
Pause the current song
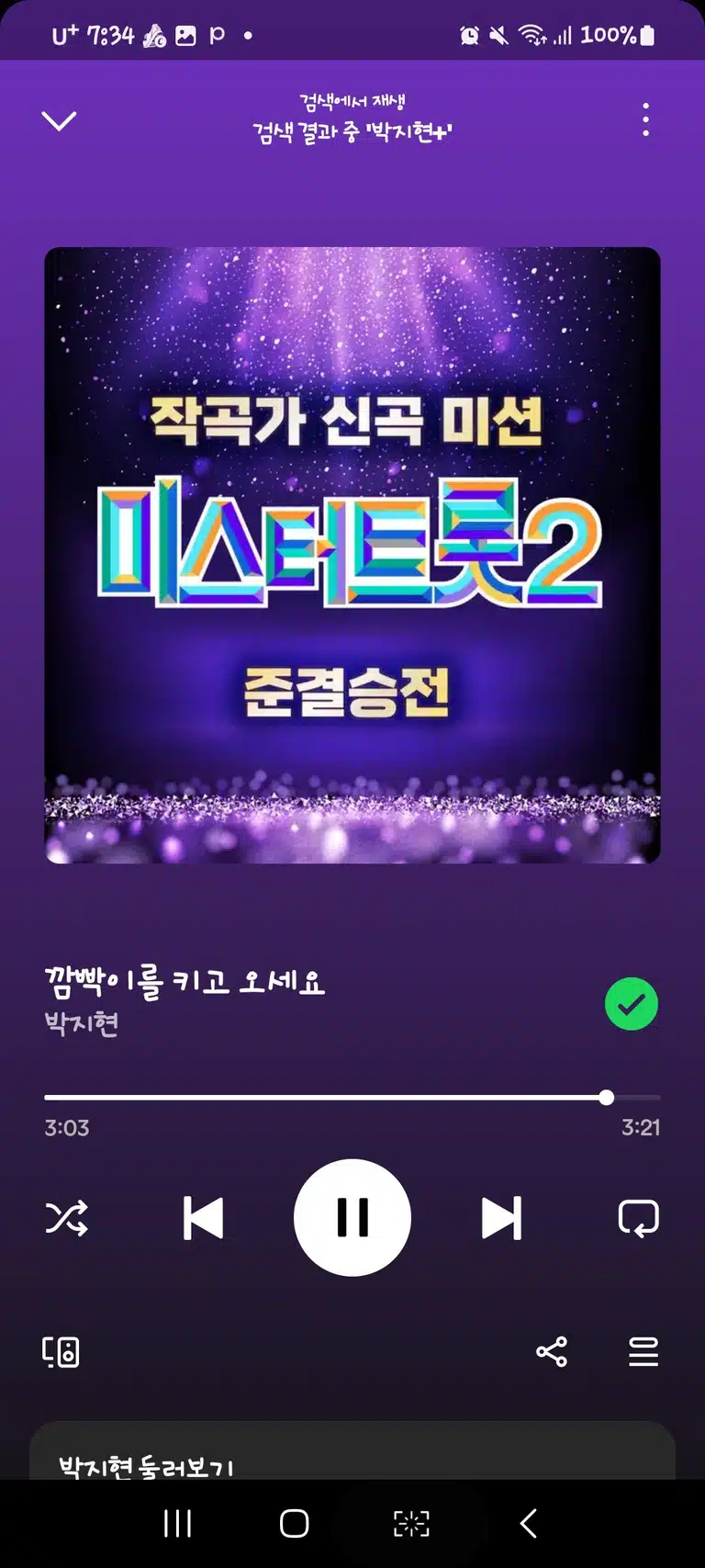click(x=352, y=1218)
